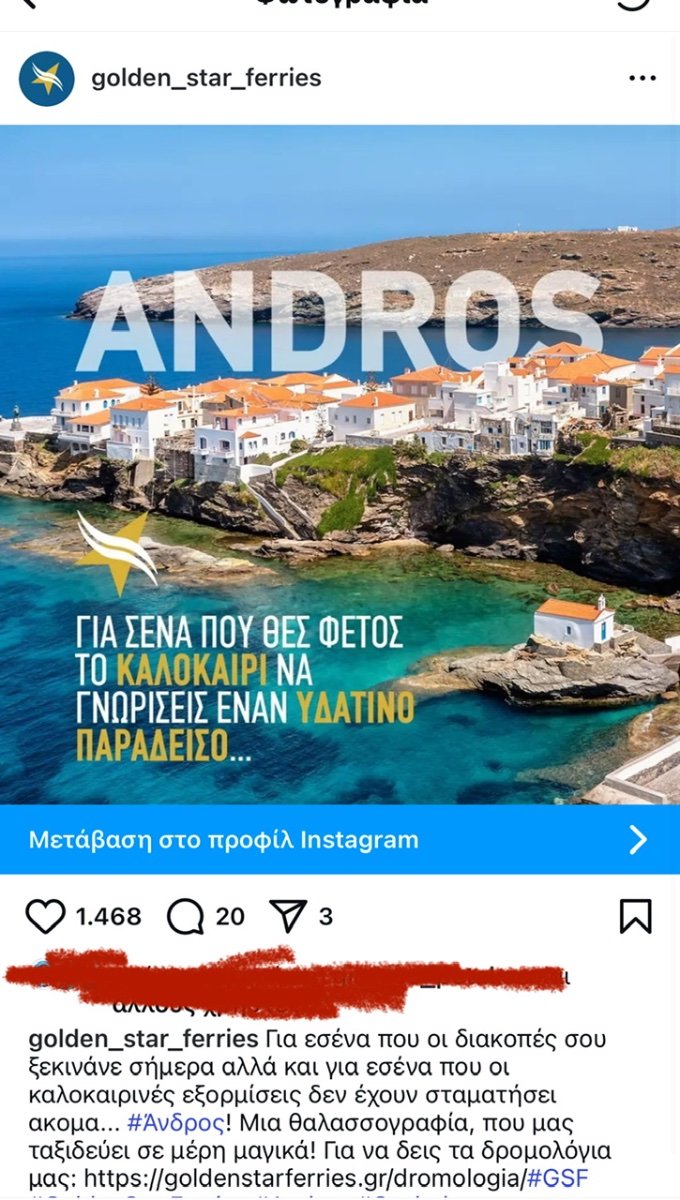The height and width of the screenshot is (1200, 680).
Task: Open the golden_star_ferries profile avatar
Action: coord(47,79)
